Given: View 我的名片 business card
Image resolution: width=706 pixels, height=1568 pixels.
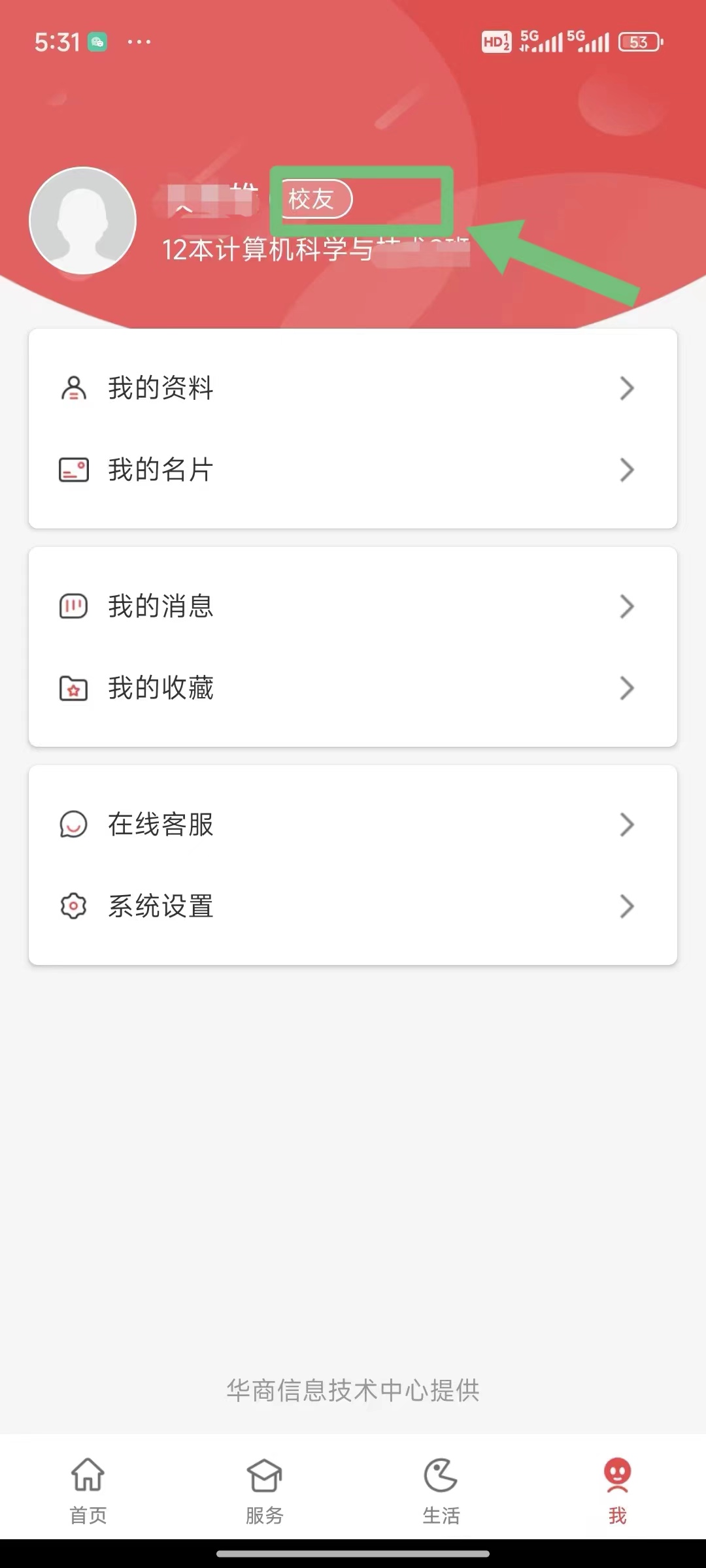Looking at the screenshot, I should tap(353, 470).
